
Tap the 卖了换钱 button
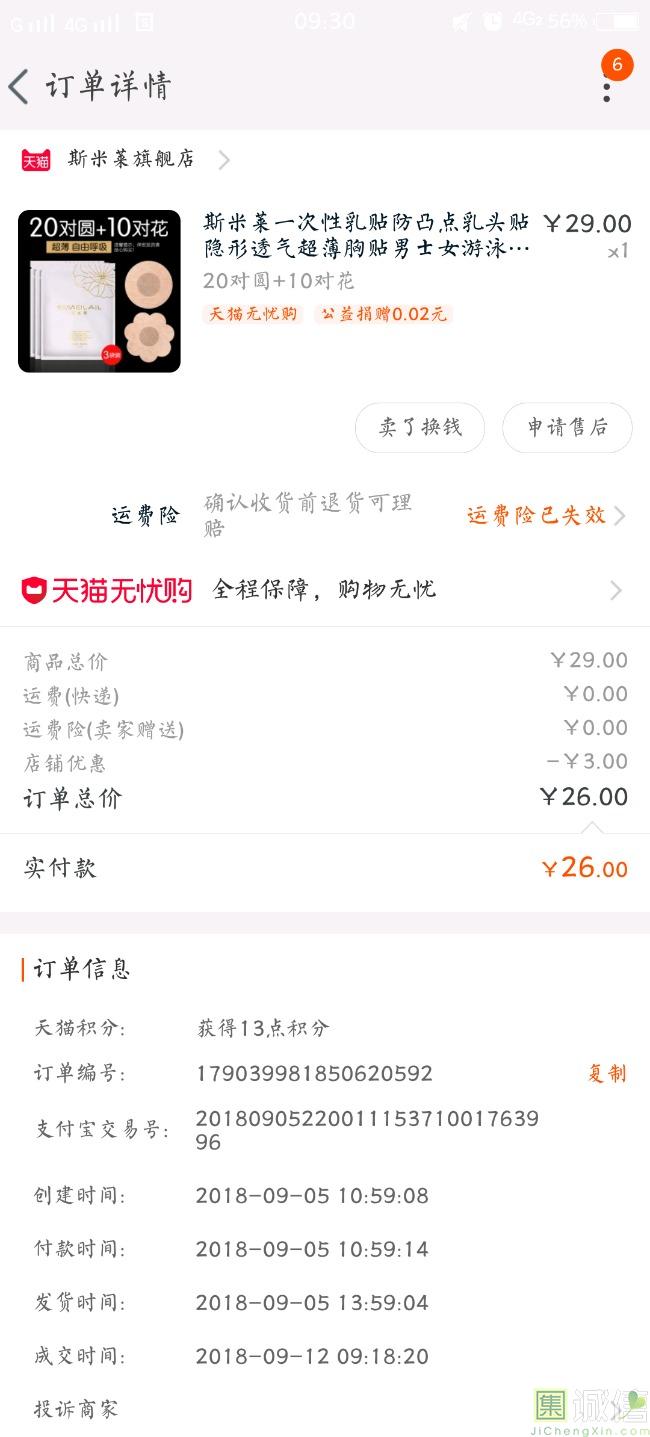(419, 428)
